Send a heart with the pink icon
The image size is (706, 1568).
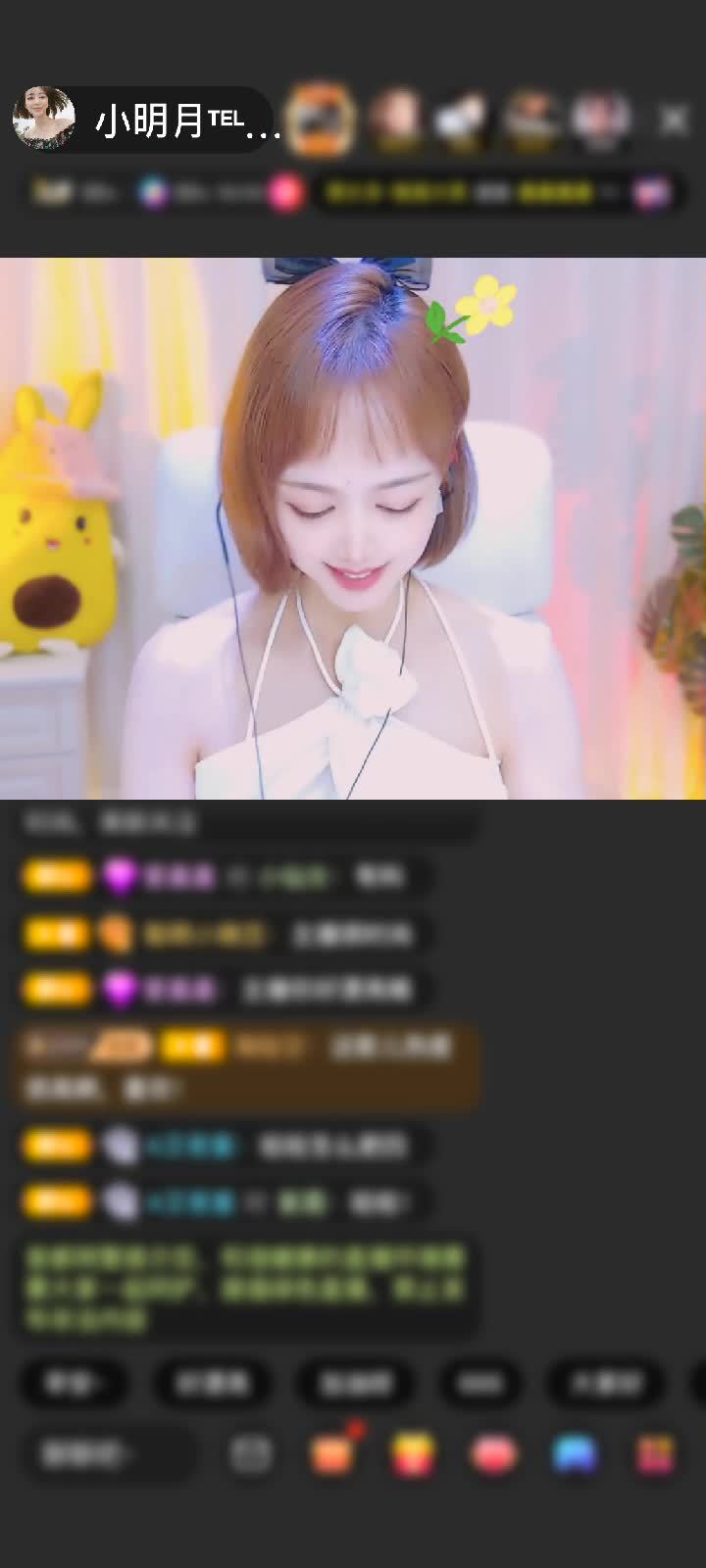tap(494, 1454)
